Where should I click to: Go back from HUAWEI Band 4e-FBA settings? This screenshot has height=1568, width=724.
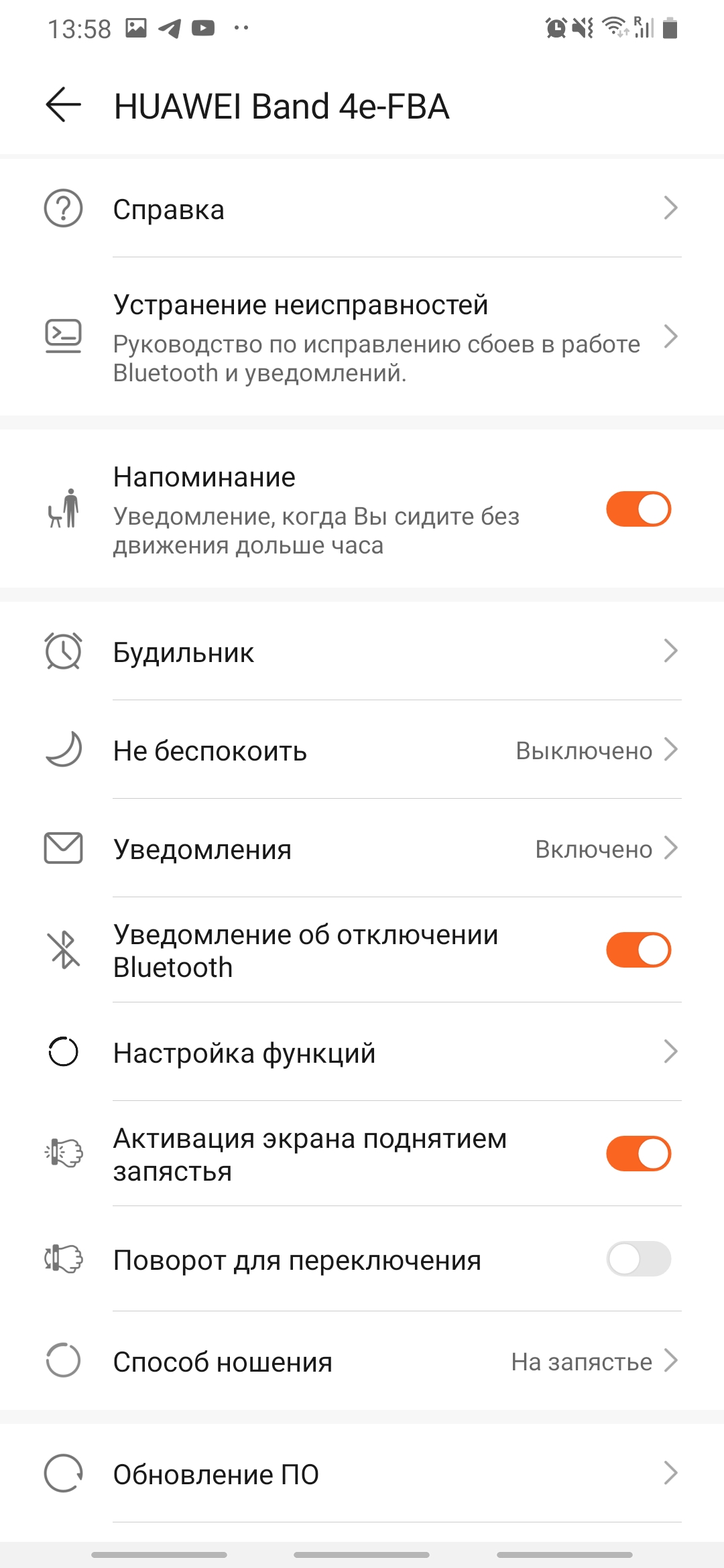[x=64, y=105]
